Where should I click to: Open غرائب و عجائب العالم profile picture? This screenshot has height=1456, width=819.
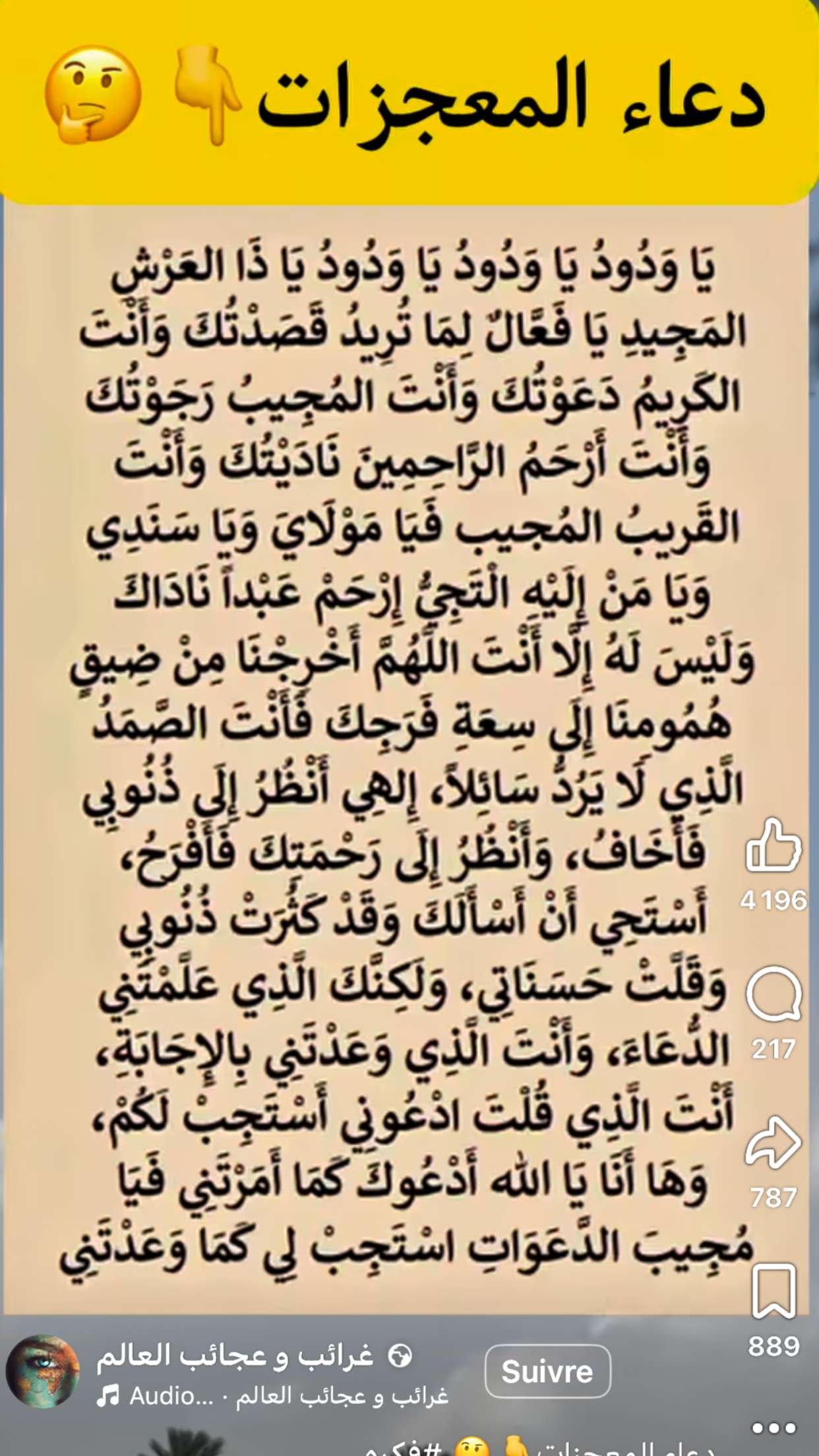(x=43, y=1372)
